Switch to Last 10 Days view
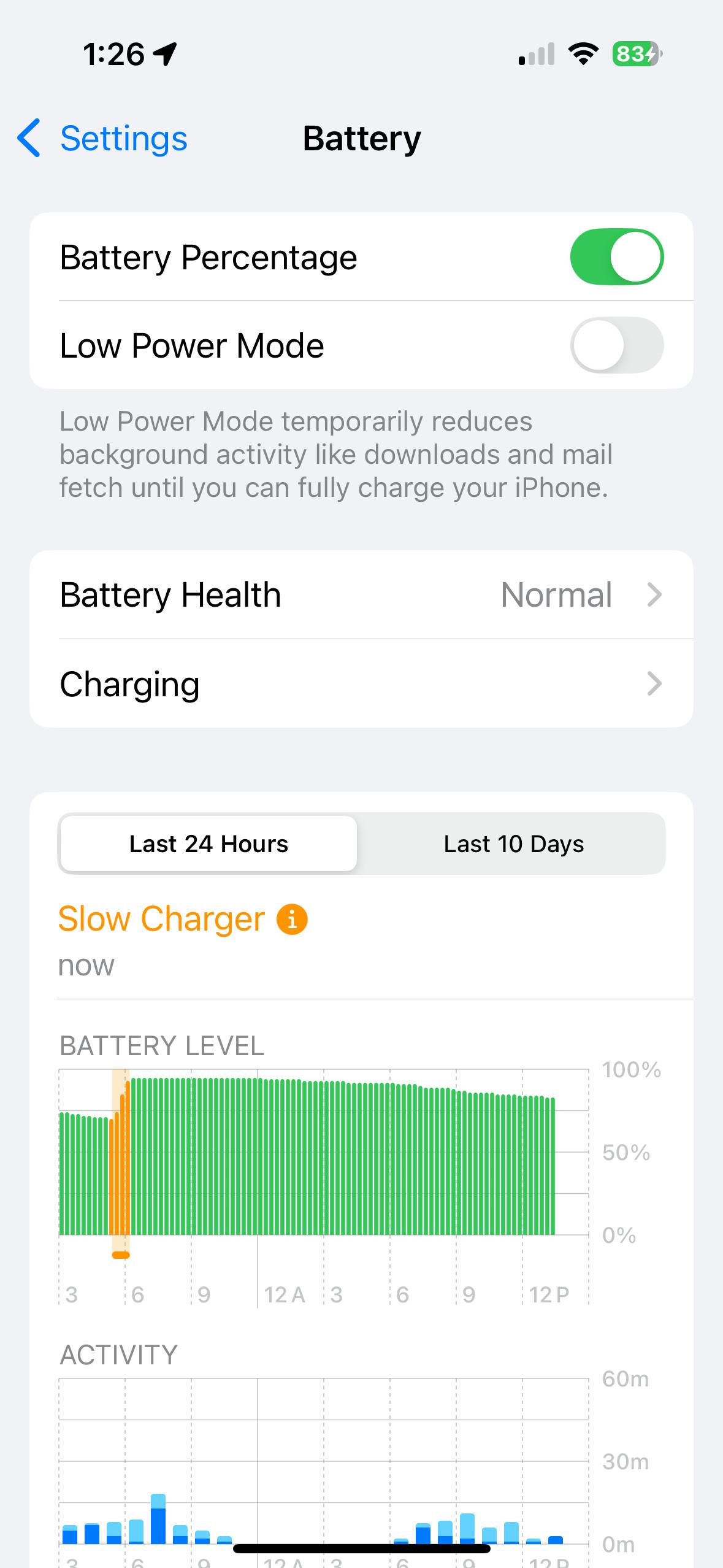The height and width of the screenshot is (1568, 723). 513,844
